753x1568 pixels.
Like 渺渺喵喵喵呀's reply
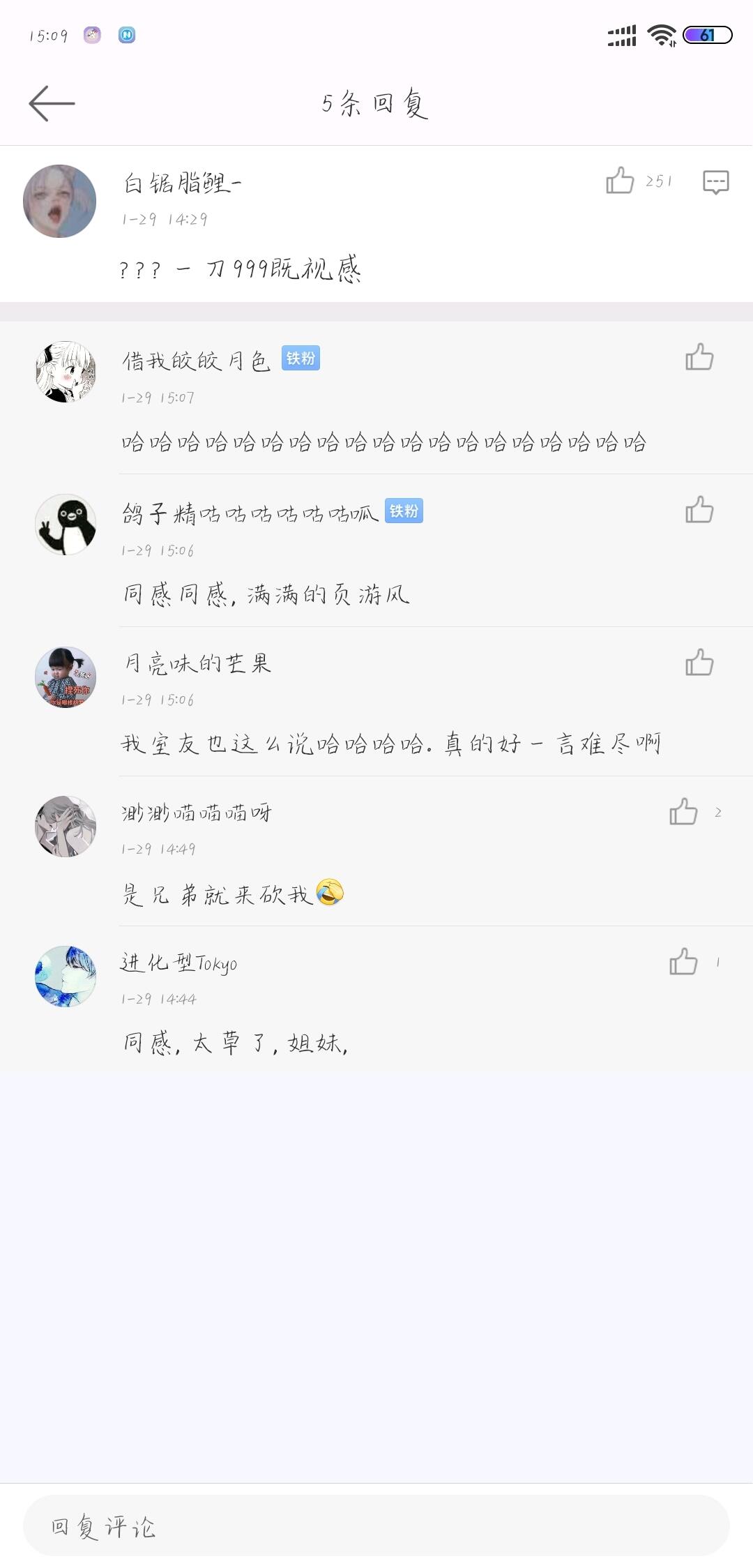[683, 812]
